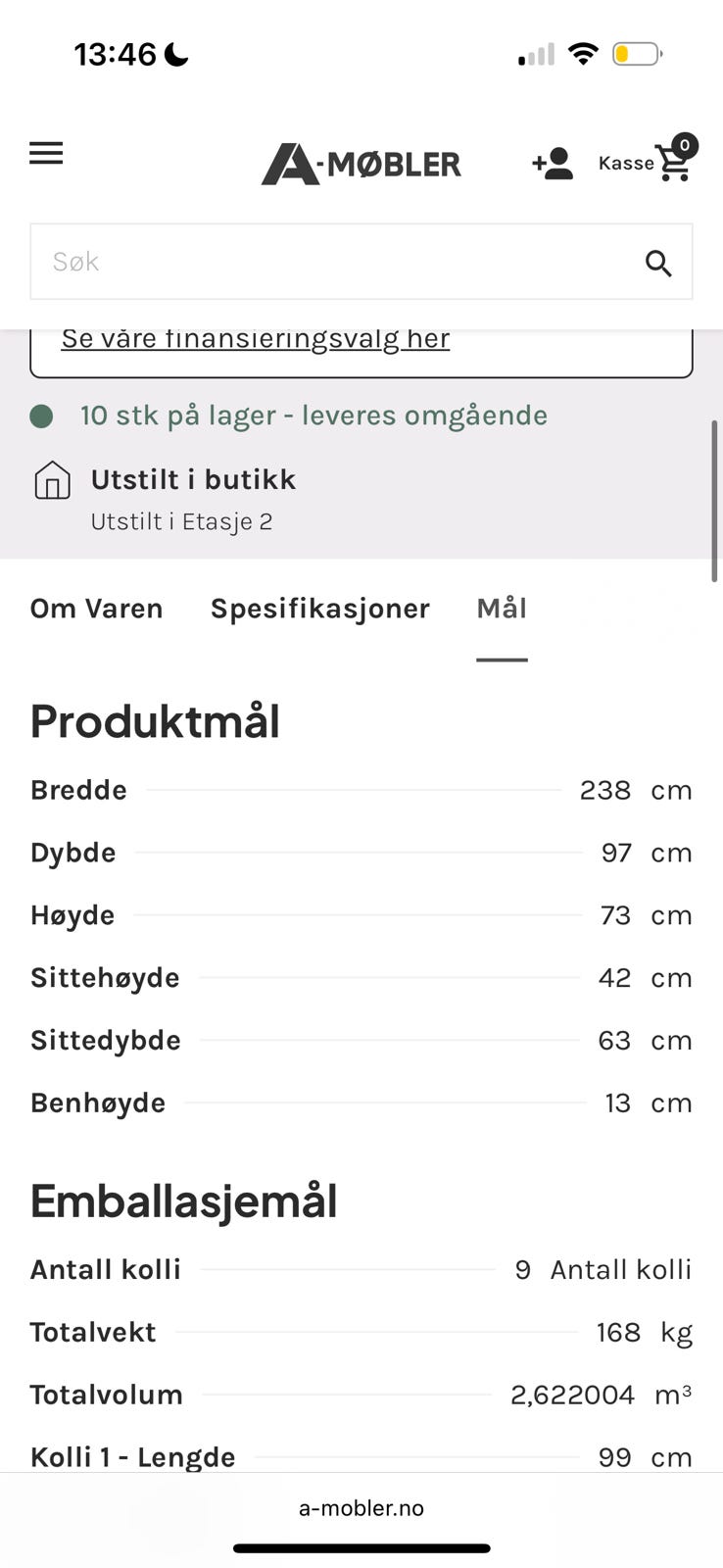Image resolution: width=723 pixels, height=1568 pixels.
Task: Select the Mål tab
Action: click(502, 609)
